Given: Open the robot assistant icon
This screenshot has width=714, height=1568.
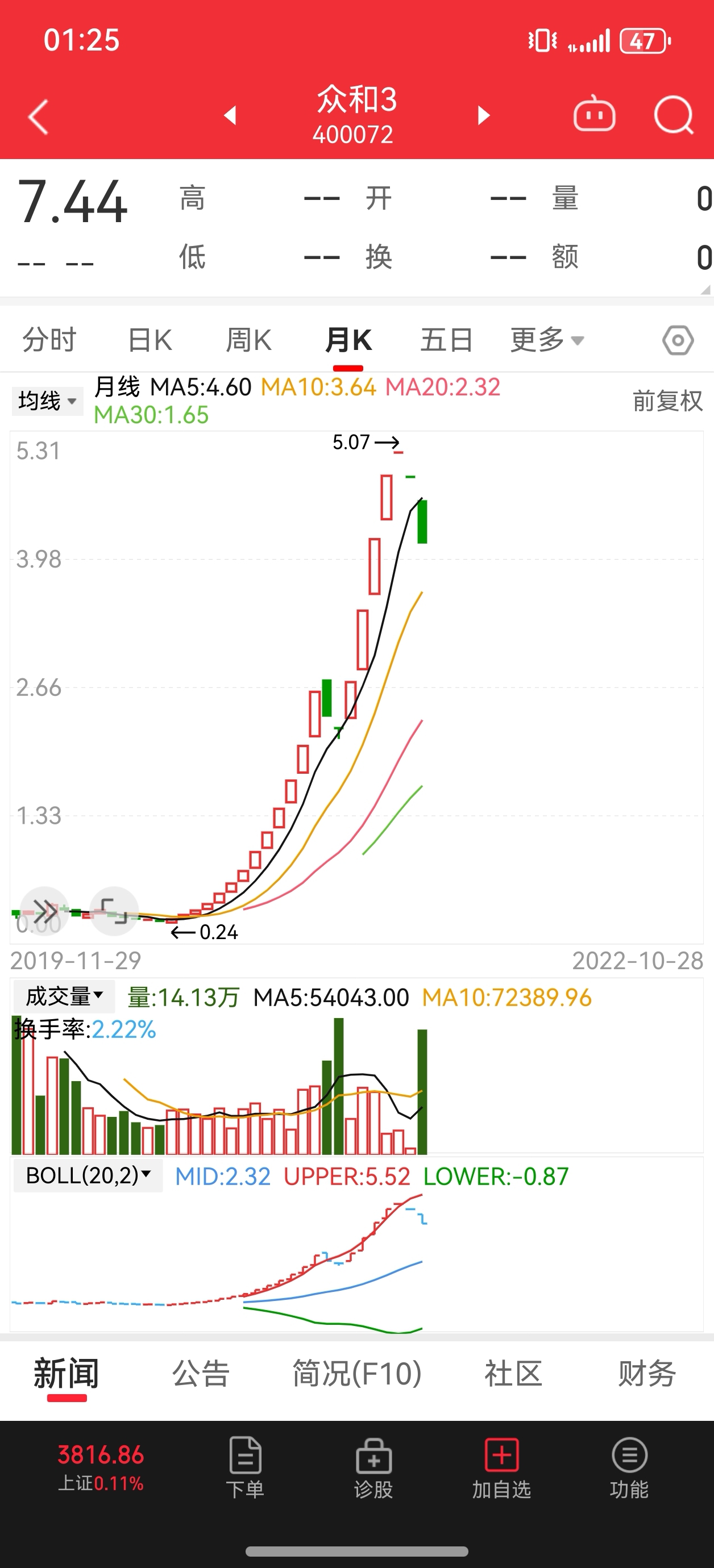Looking at the screenshot, I should 594,114.
